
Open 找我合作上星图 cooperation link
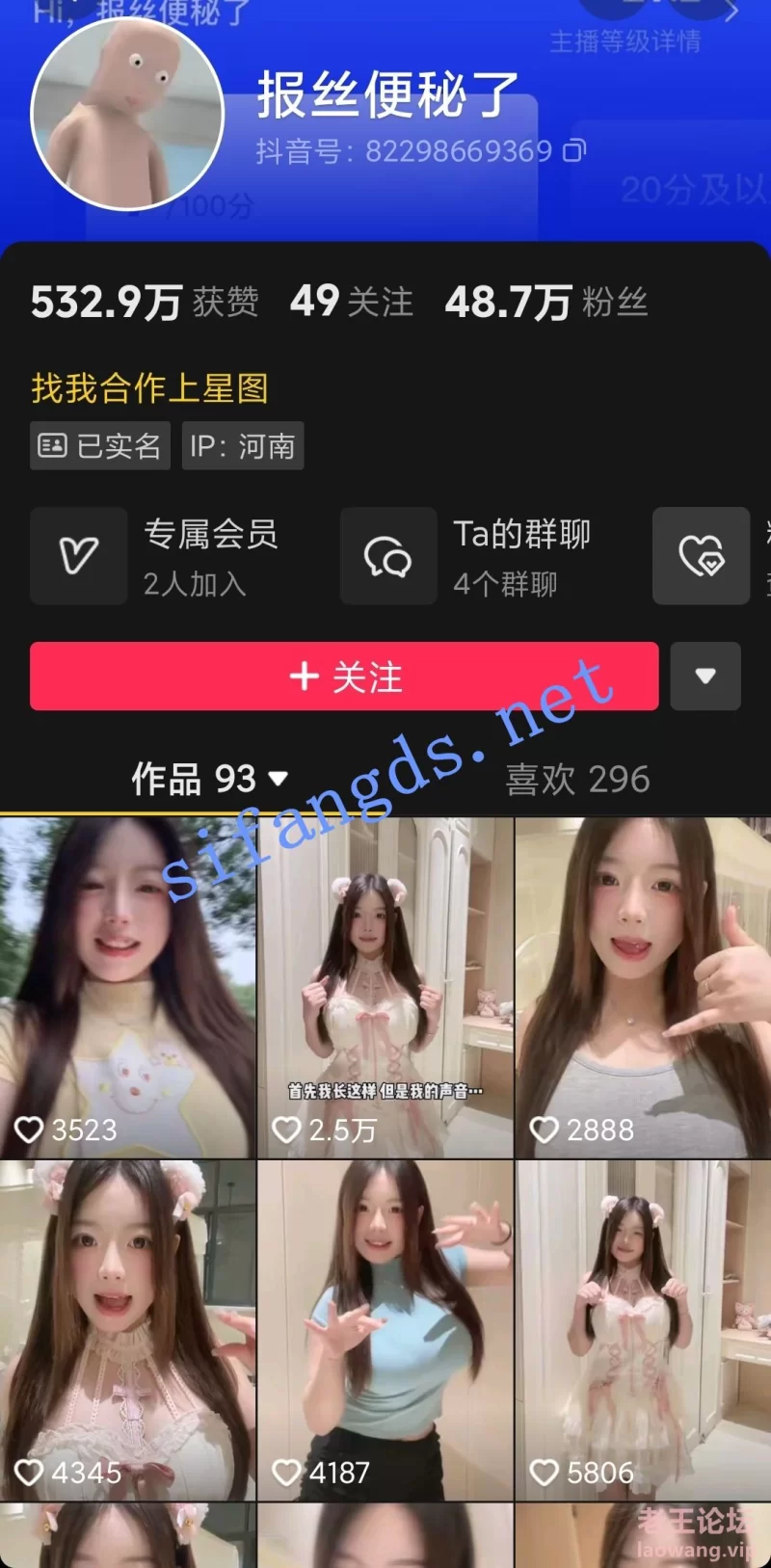[x=149, y=388]
